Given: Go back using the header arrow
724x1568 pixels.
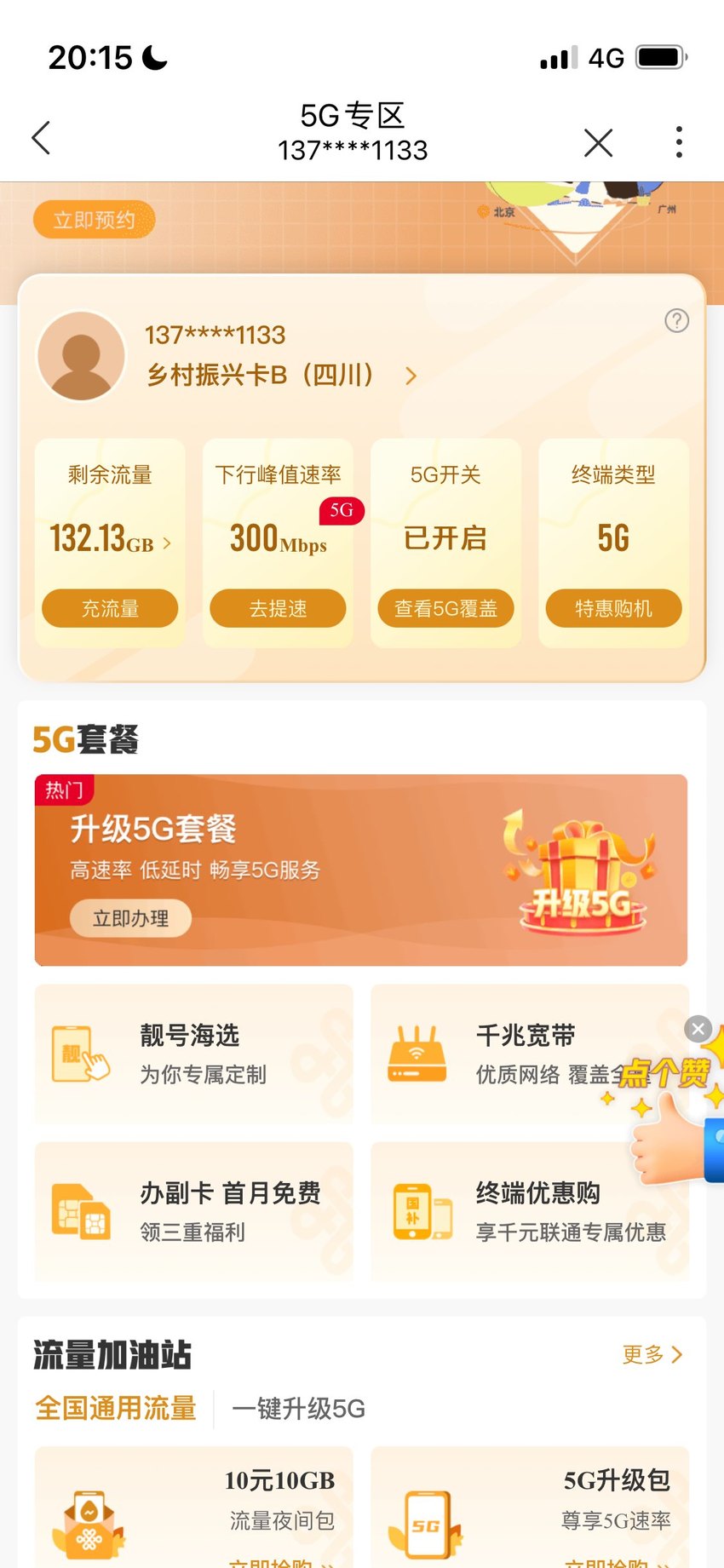Looking at the screenshot, I should (41, 138).
